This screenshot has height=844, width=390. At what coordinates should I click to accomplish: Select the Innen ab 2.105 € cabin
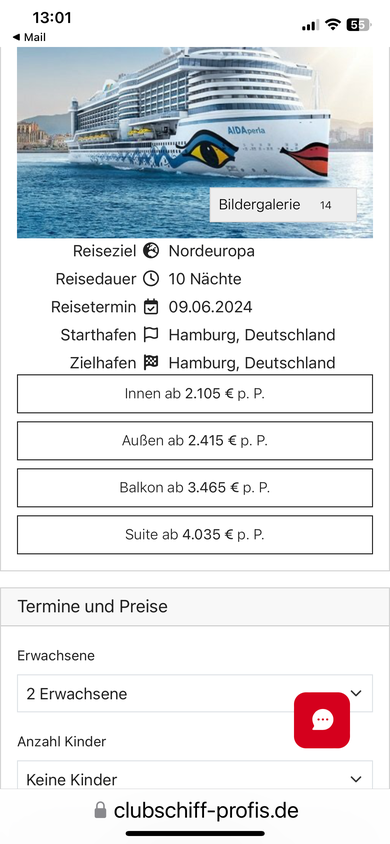[195, 393]
